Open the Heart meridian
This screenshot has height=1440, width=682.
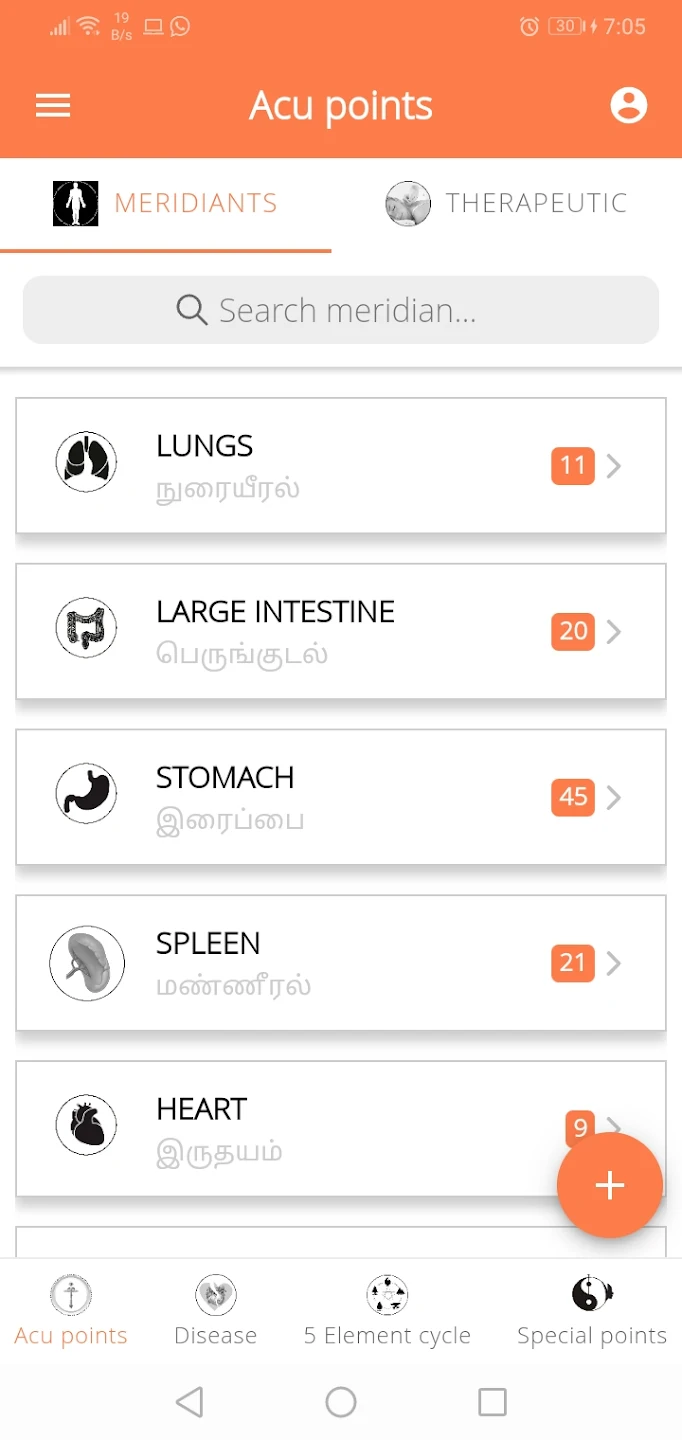coord(341,1130)
